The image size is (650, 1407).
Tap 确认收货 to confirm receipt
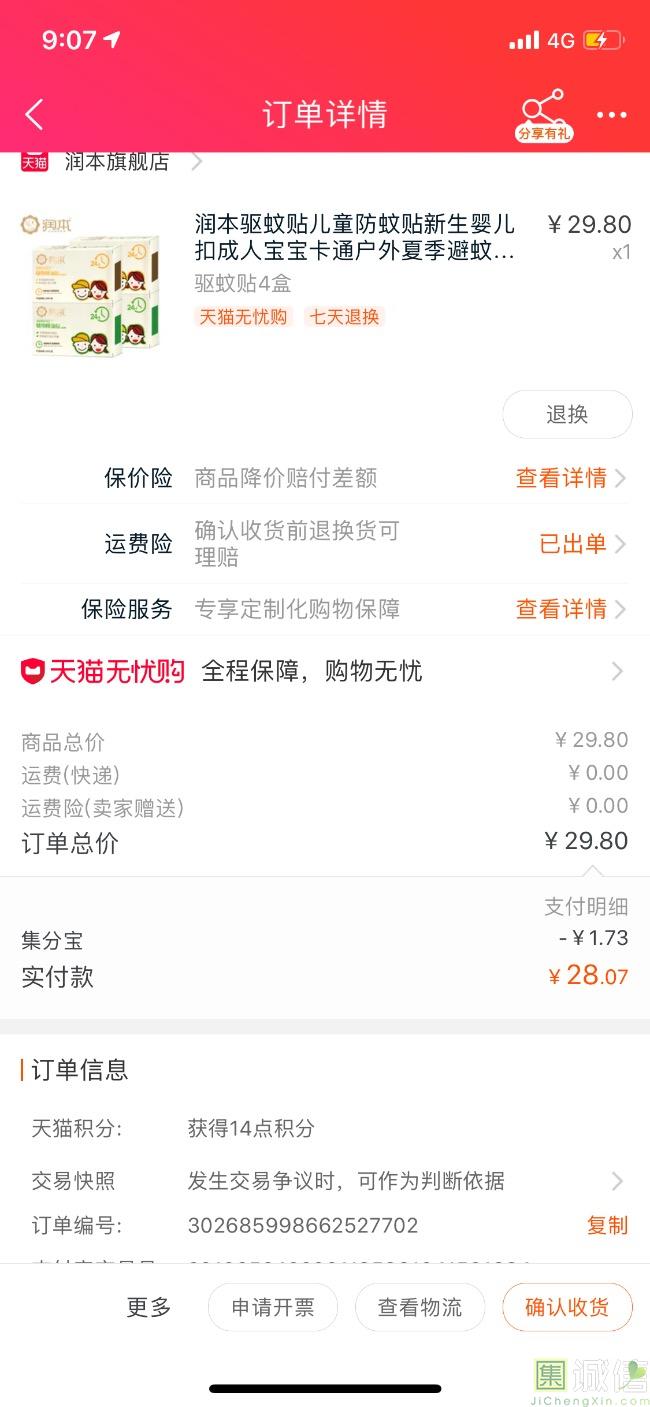click(x=567, y=1307)
